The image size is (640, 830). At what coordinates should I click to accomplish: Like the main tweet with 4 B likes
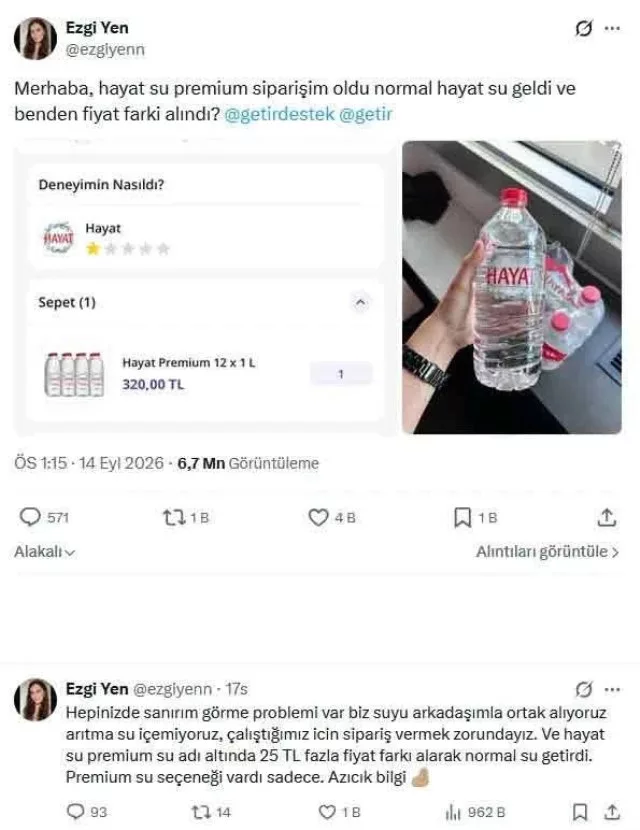coord(332,517)
